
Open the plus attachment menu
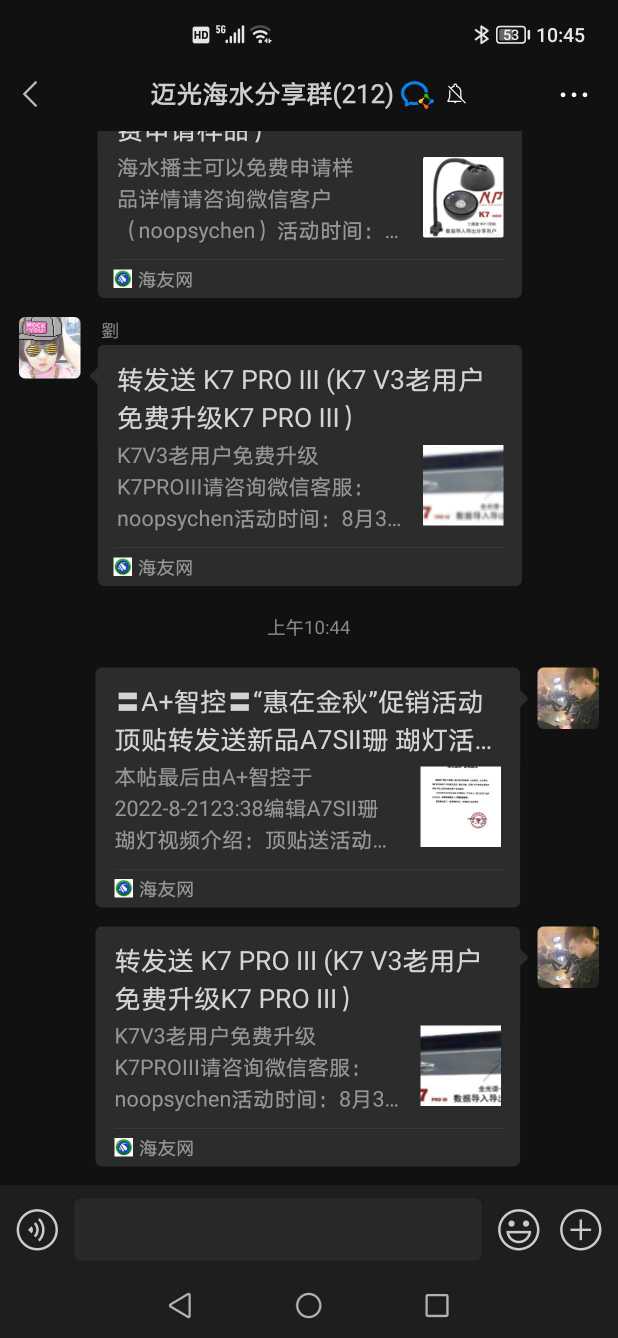coord(580,1229)
